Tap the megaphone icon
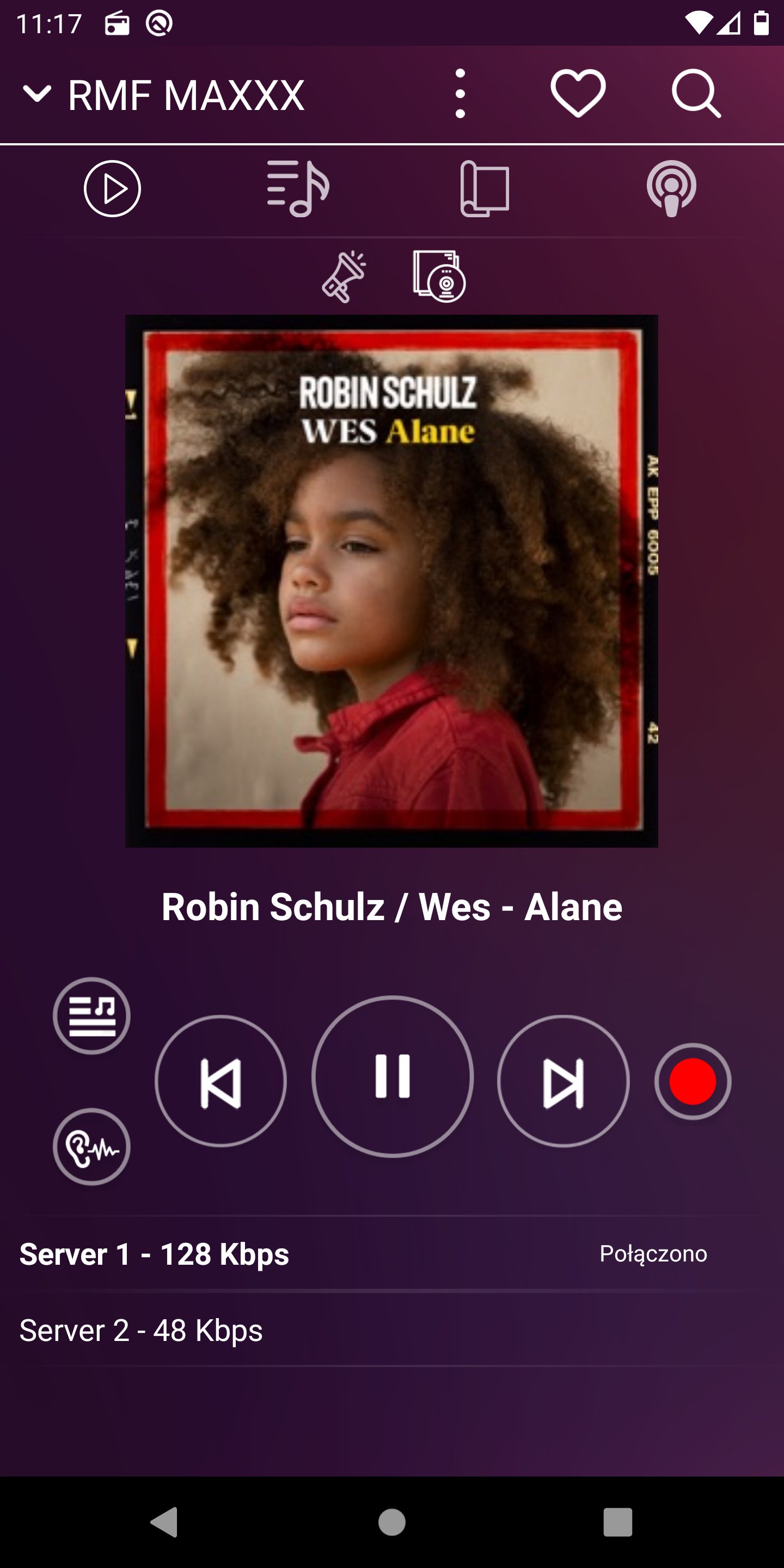 tap(345, 277)
